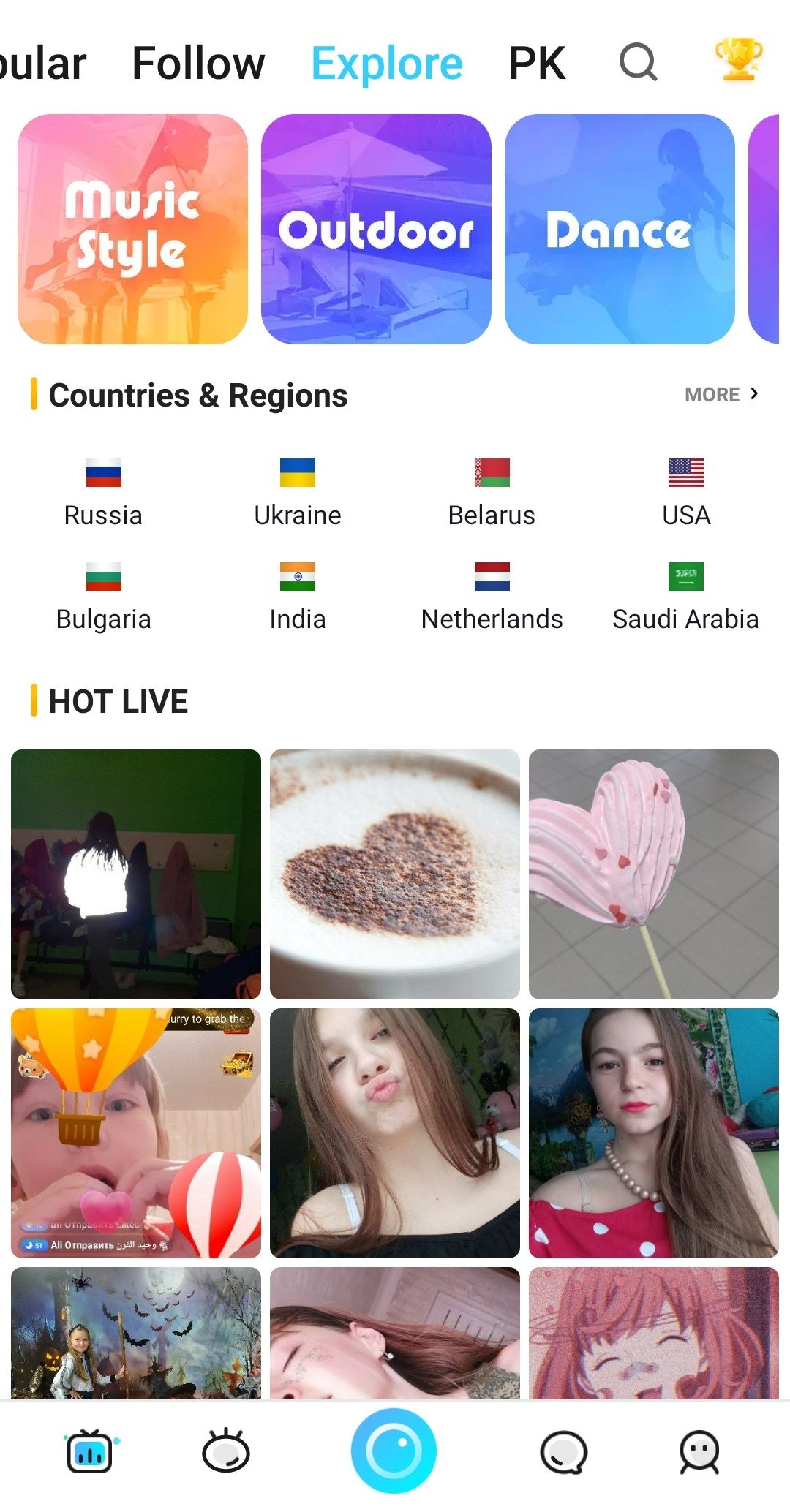Open the Music Style category
The height and width of the screenshot is (1512, 790).
(x=133, y=229)
